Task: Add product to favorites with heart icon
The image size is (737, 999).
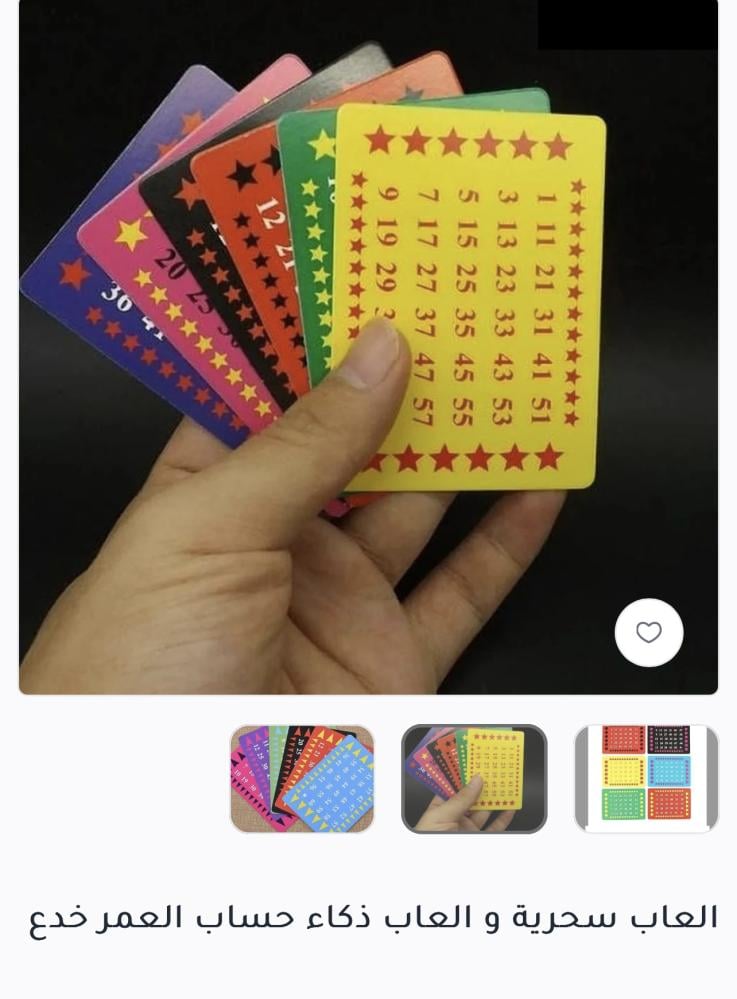Action: pos(649,632)
